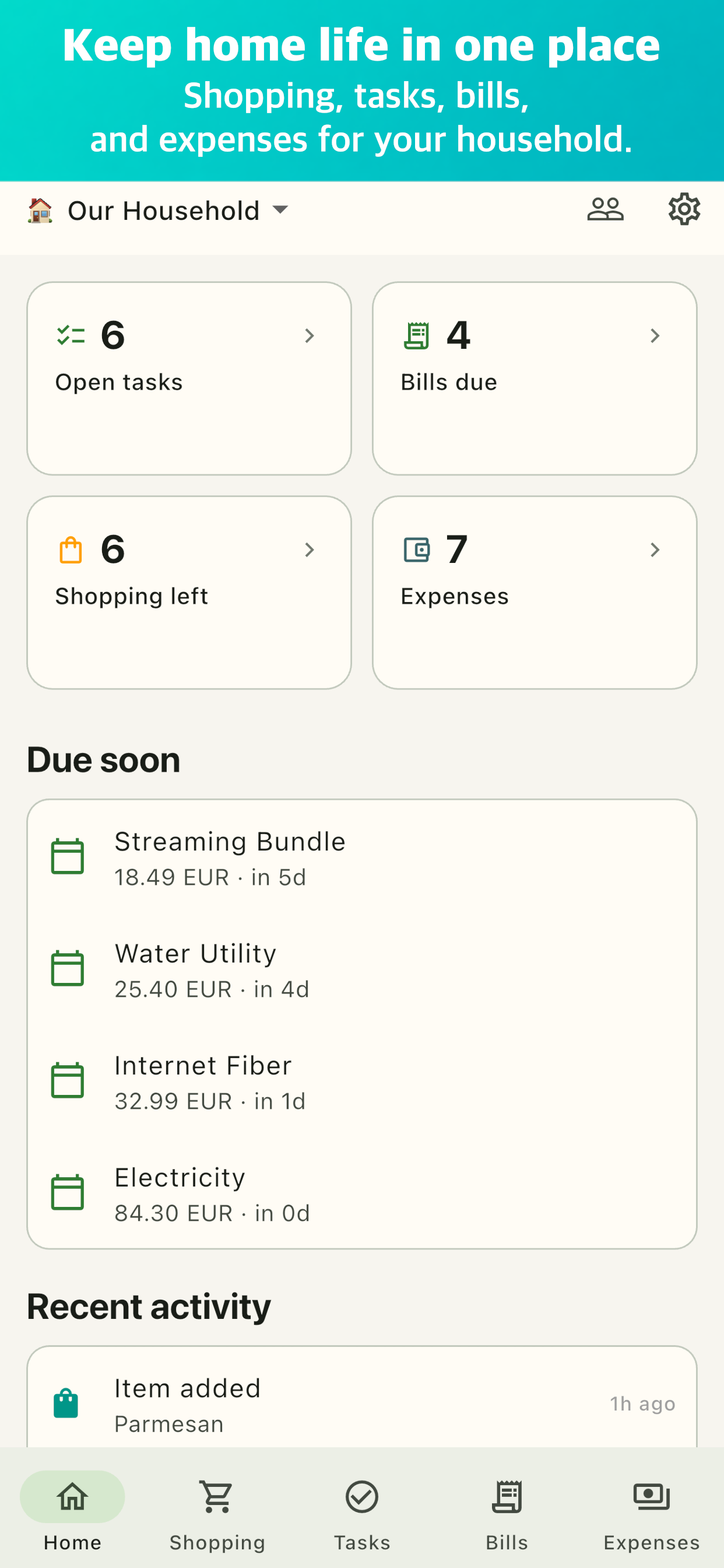The height and width of the screenshot is (1568, 724).
Task: Open Open tasks via its chevron
Action: click(310, 336)
